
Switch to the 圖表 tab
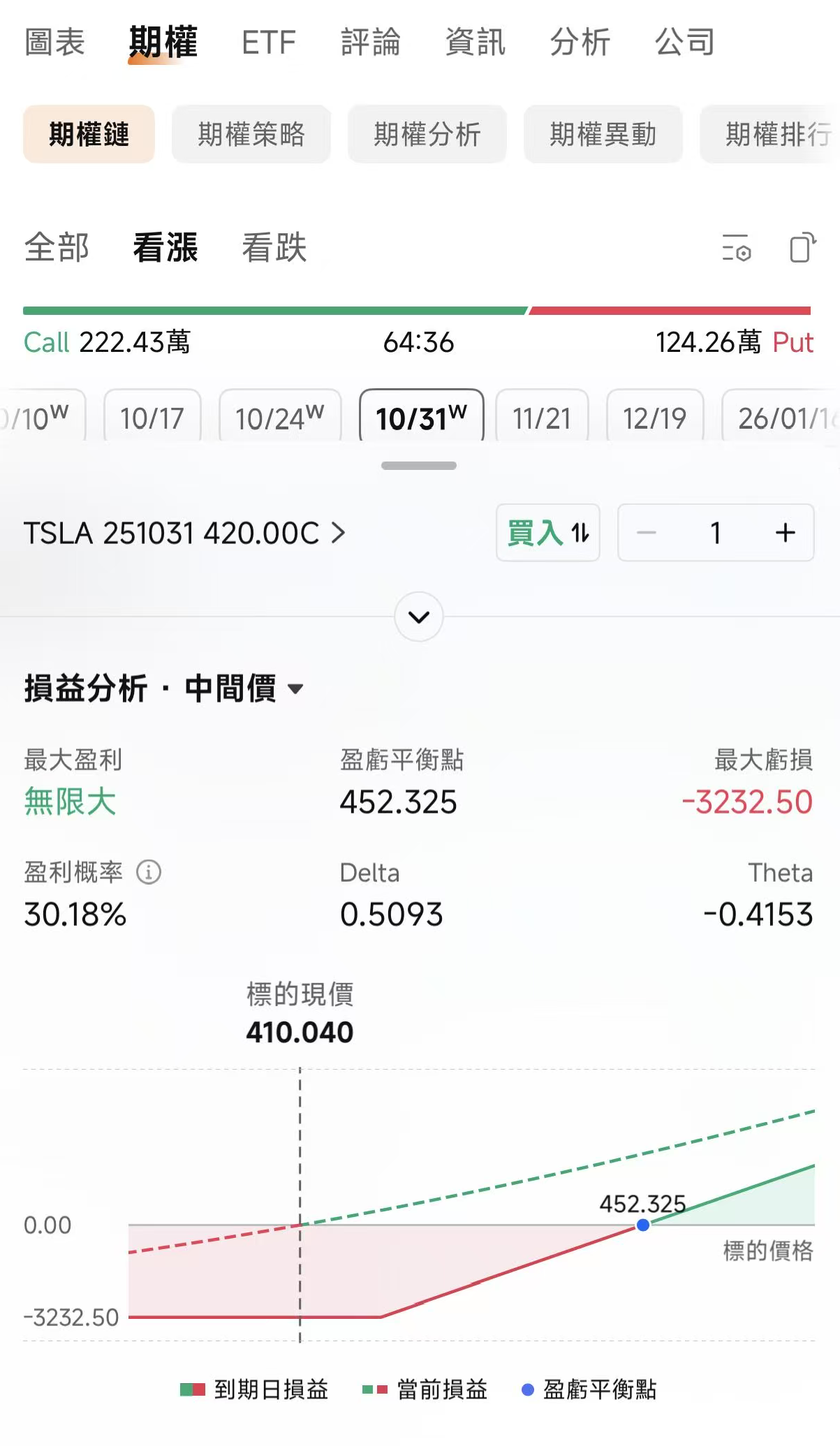55,42
